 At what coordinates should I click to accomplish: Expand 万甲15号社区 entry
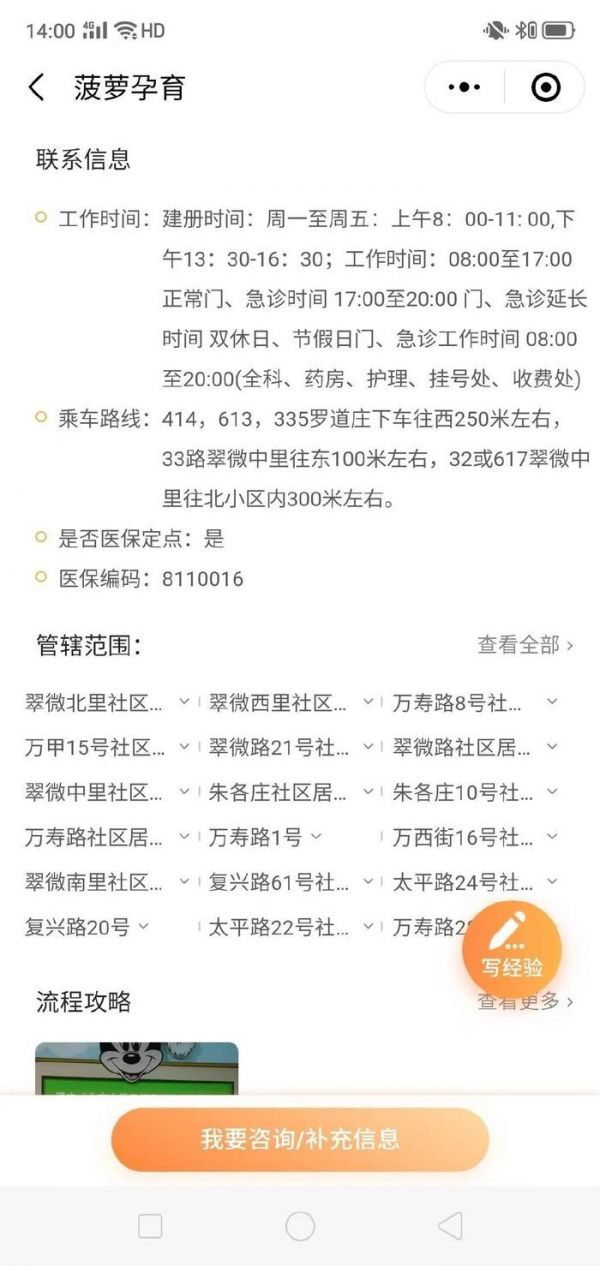click(x=107, y=747)
